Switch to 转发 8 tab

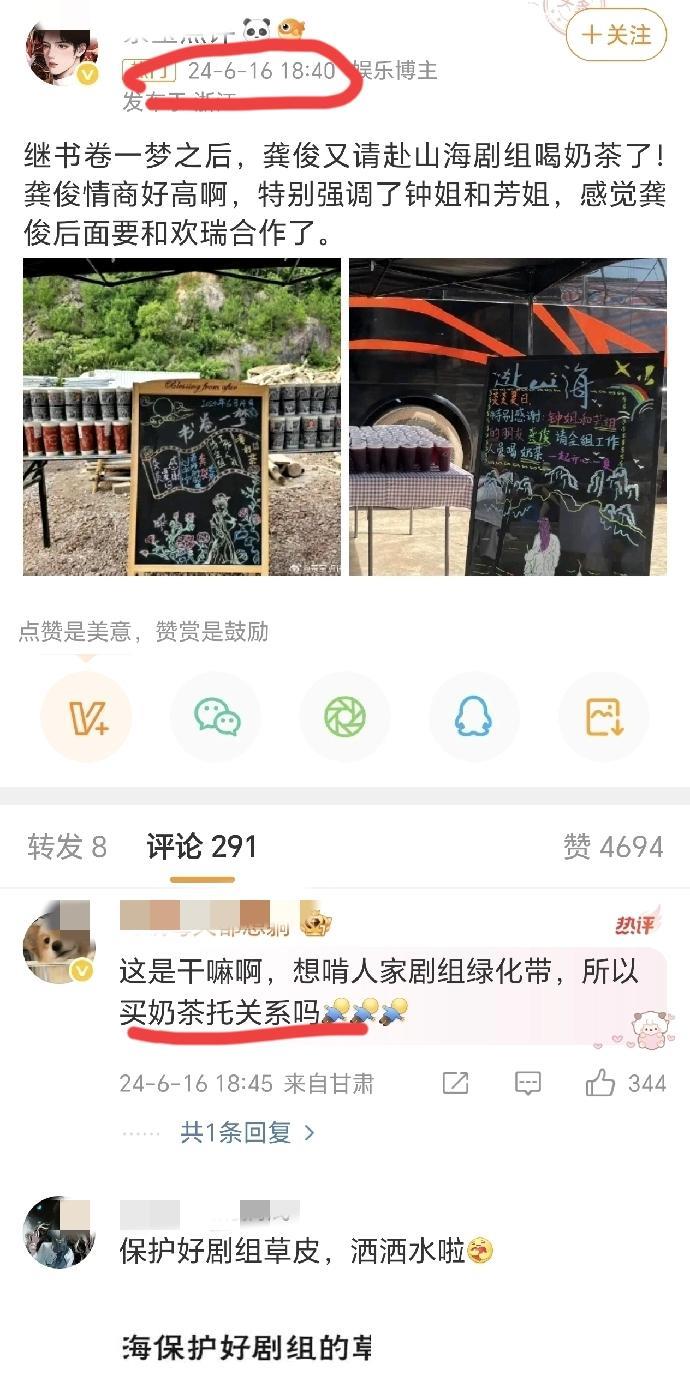click(x=67, y=847)
